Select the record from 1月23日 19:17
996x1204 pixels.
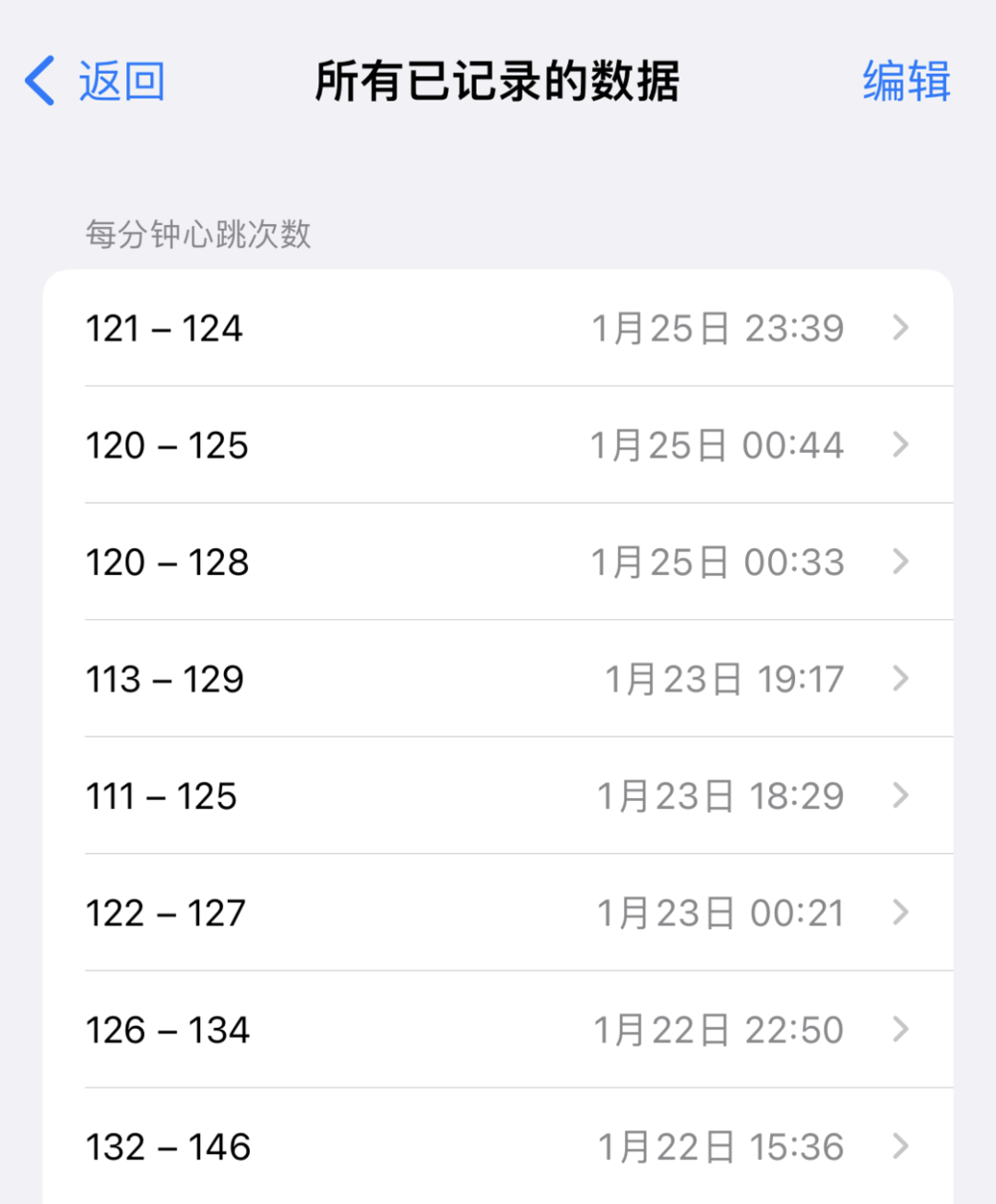498,679
